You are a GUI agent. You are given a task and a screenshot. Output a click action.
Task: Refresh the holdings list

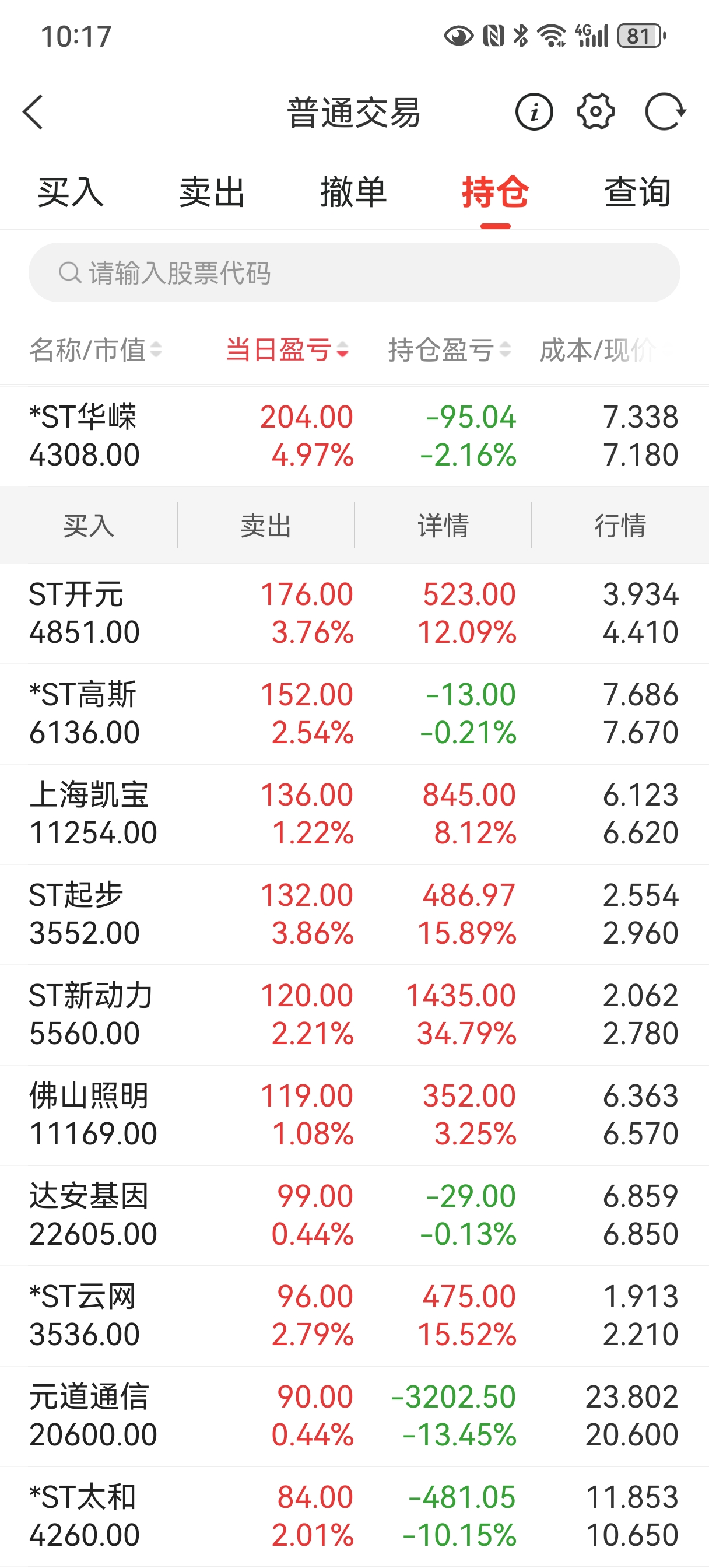pyautogui.click(x=665, y=112)
